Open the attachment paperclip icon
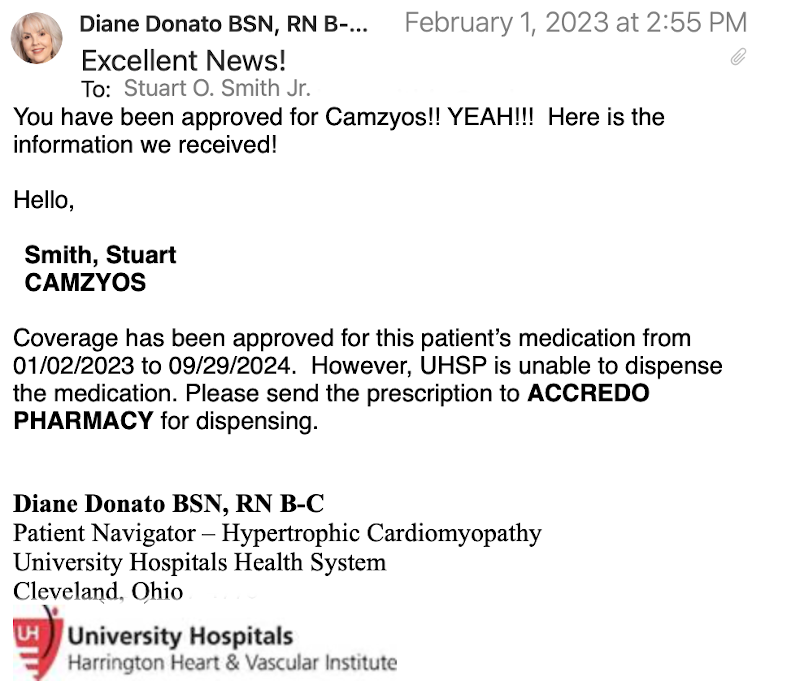 [x=739, y=58]
